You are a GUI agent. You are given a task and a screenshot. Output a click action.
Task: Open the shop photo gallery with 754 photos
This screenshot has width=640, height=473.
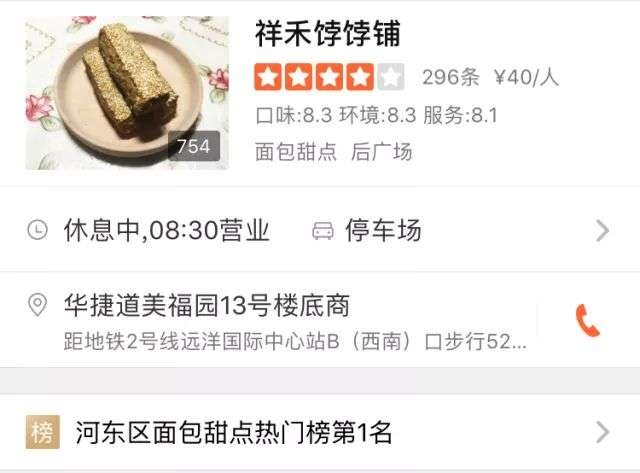(127, 92)
